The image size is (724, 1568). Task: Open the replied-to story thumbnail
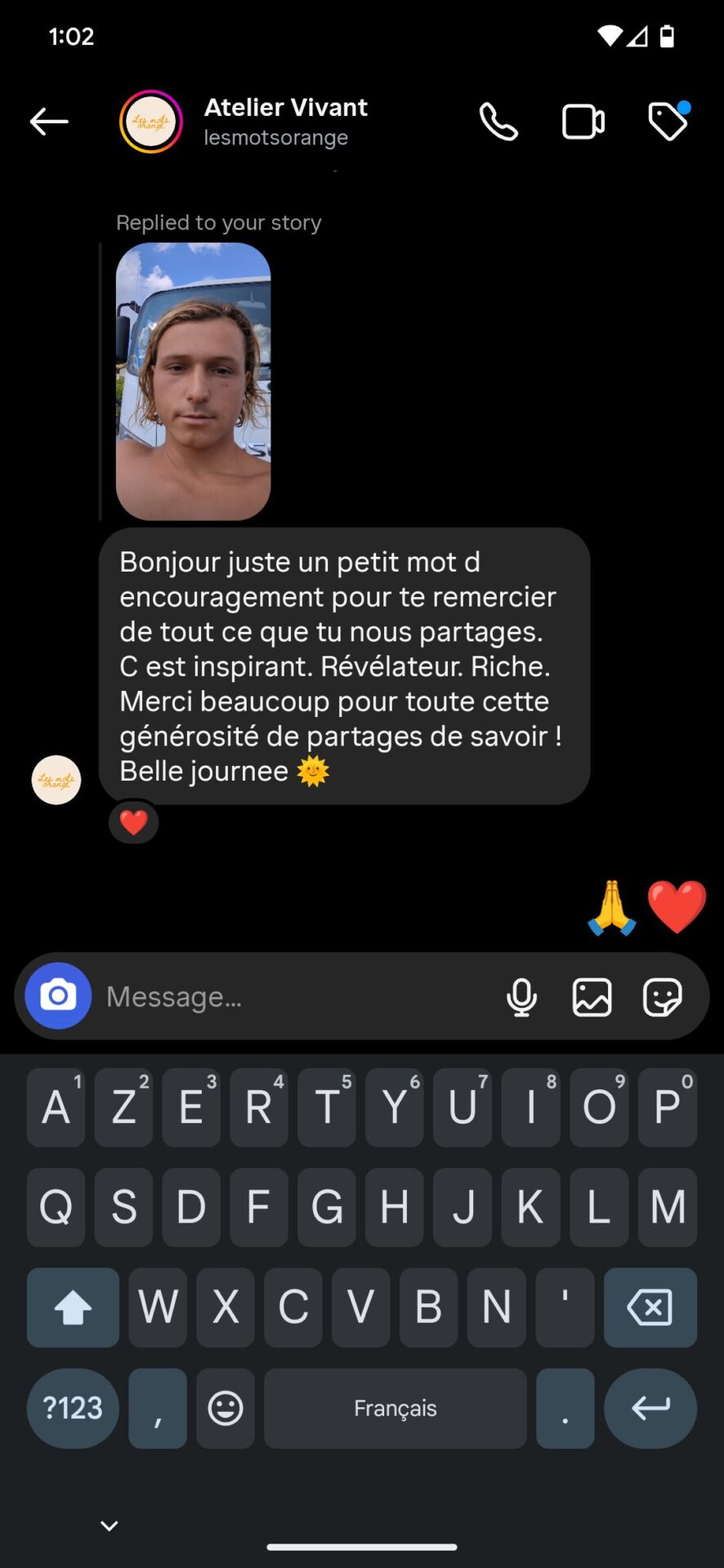point(193,381)
